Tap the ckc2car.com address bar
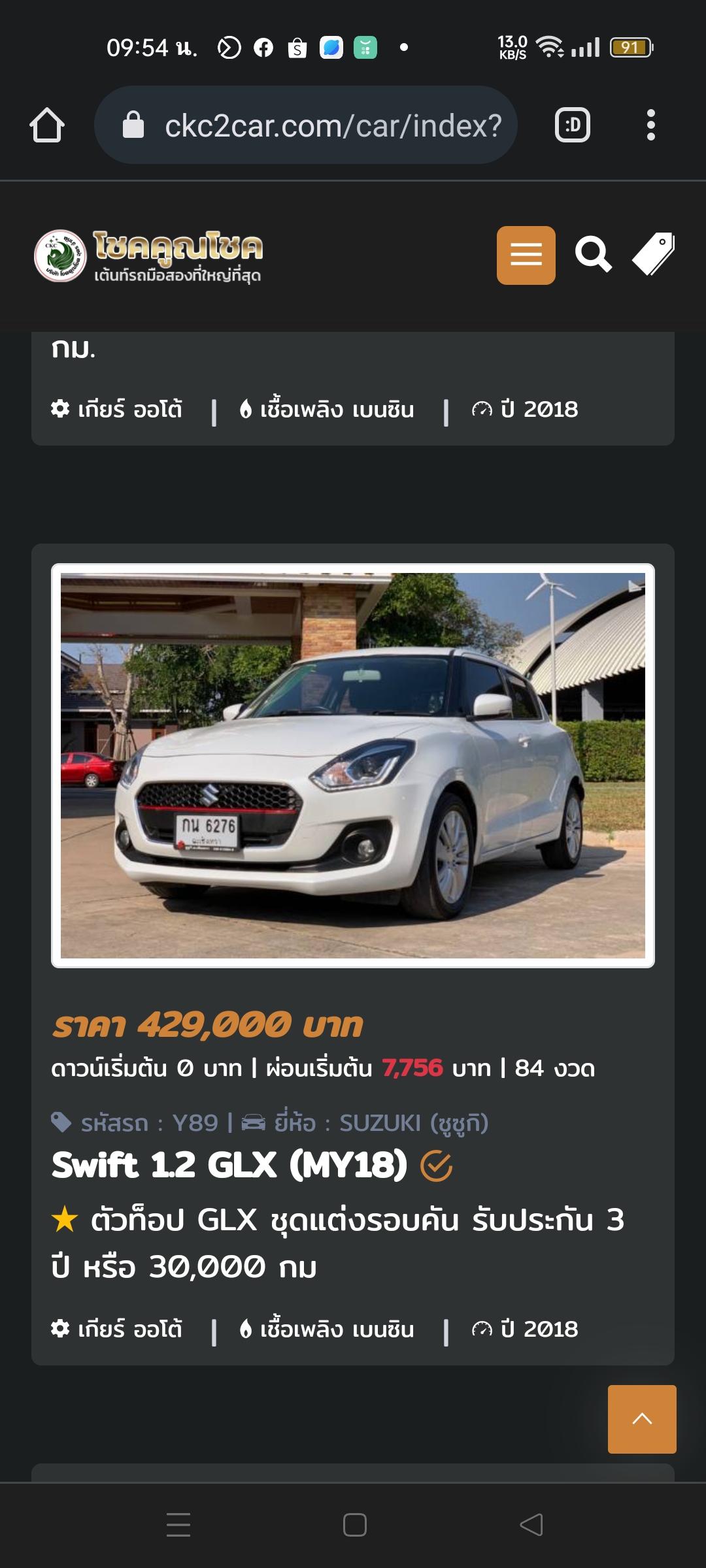Viewport: 706px width, 1568px height. [306, 125]
